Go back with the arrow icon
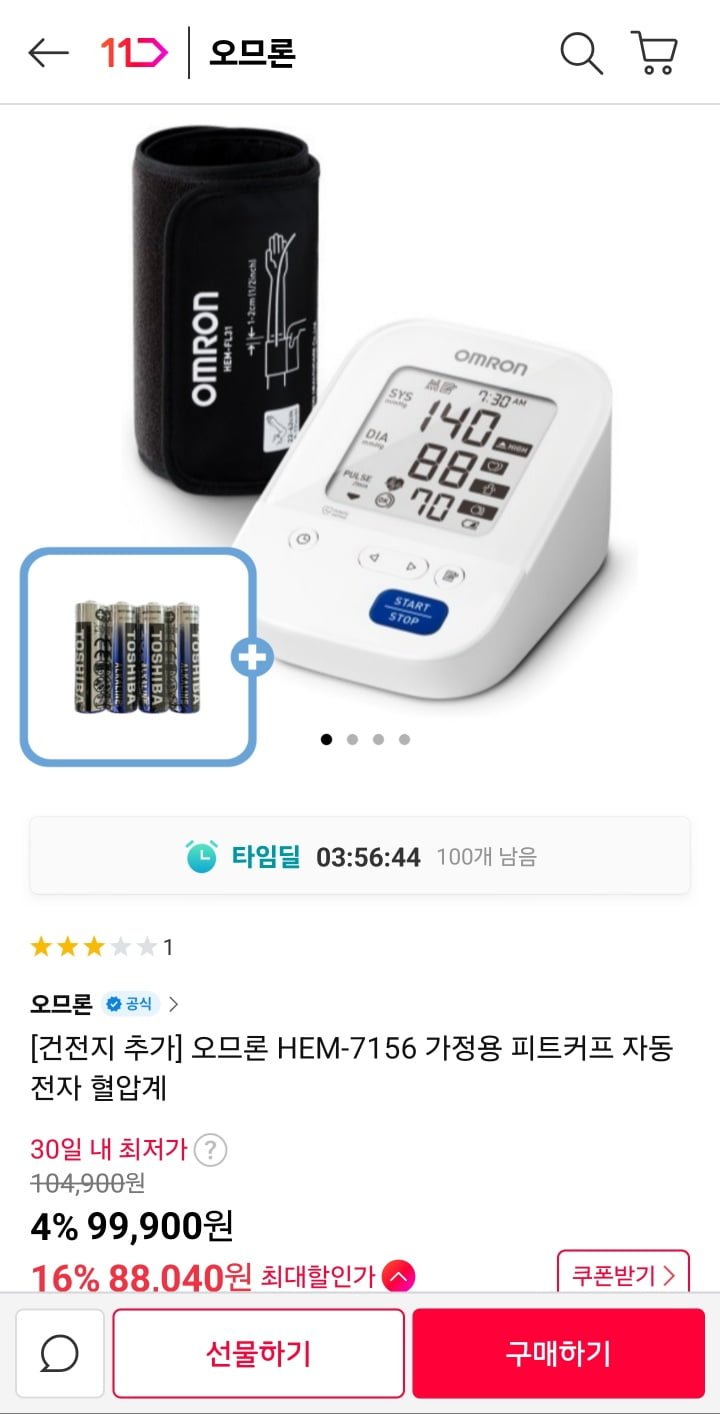 [x=48, y=53]
